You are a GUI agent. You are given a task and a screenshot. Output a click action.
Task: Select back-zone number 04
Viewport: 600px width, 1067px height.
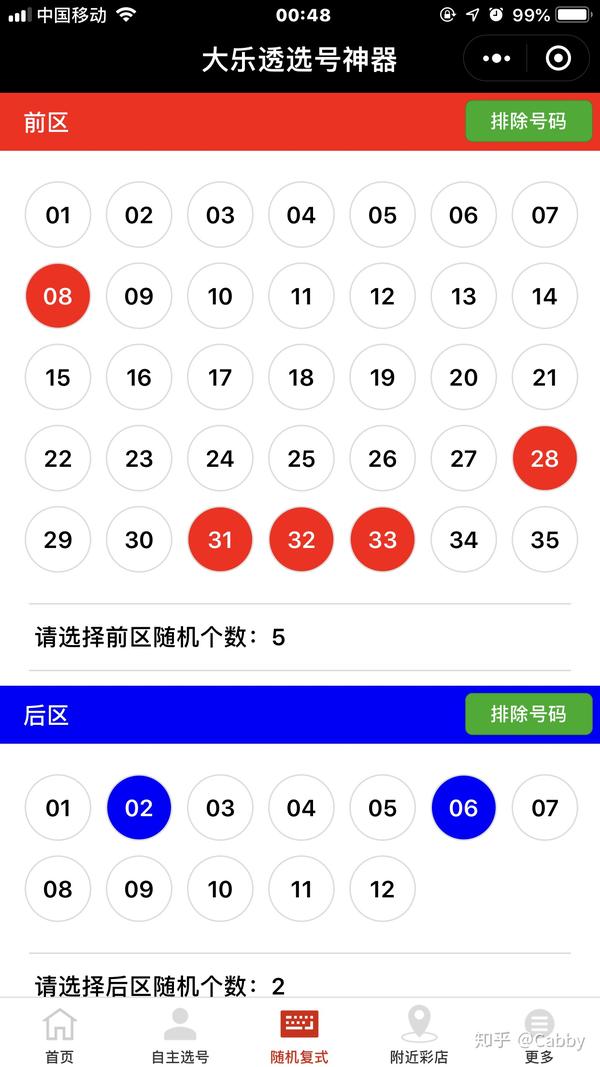tap(301, 808)
